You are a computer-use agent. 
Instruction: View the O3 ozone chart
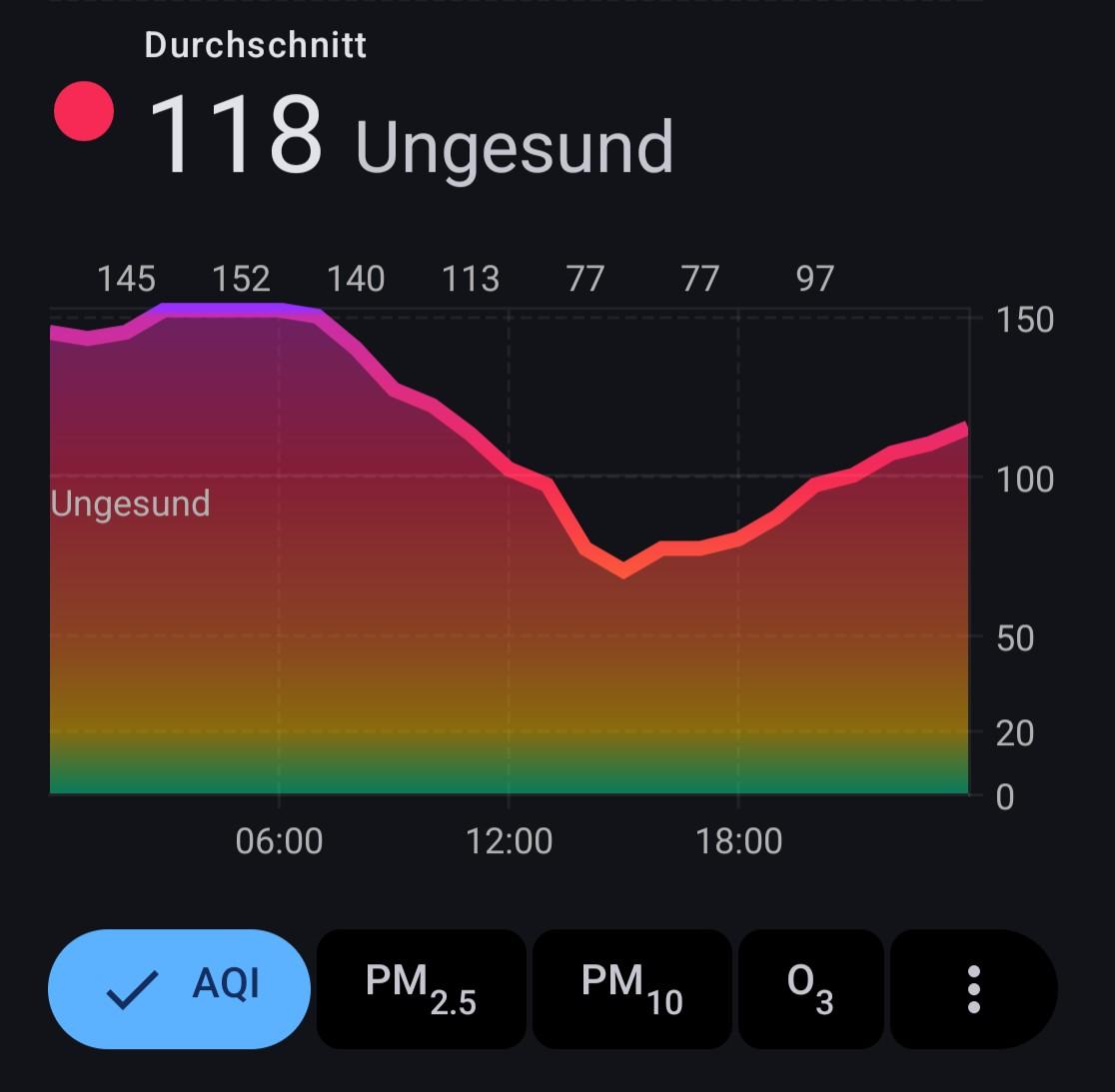(810, 988)
